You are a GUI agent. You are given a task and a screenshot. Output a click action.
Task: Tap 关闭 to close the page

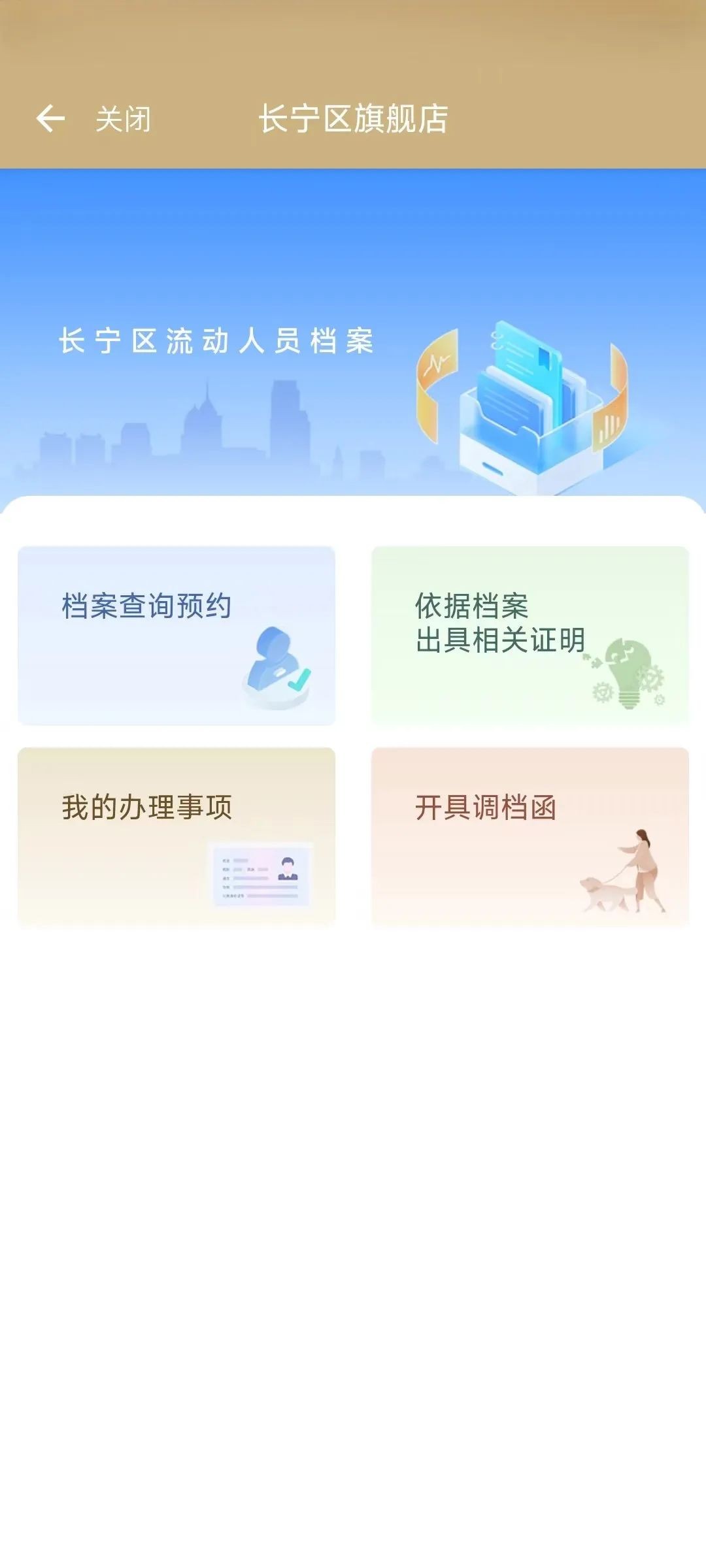tap(123, 120)
